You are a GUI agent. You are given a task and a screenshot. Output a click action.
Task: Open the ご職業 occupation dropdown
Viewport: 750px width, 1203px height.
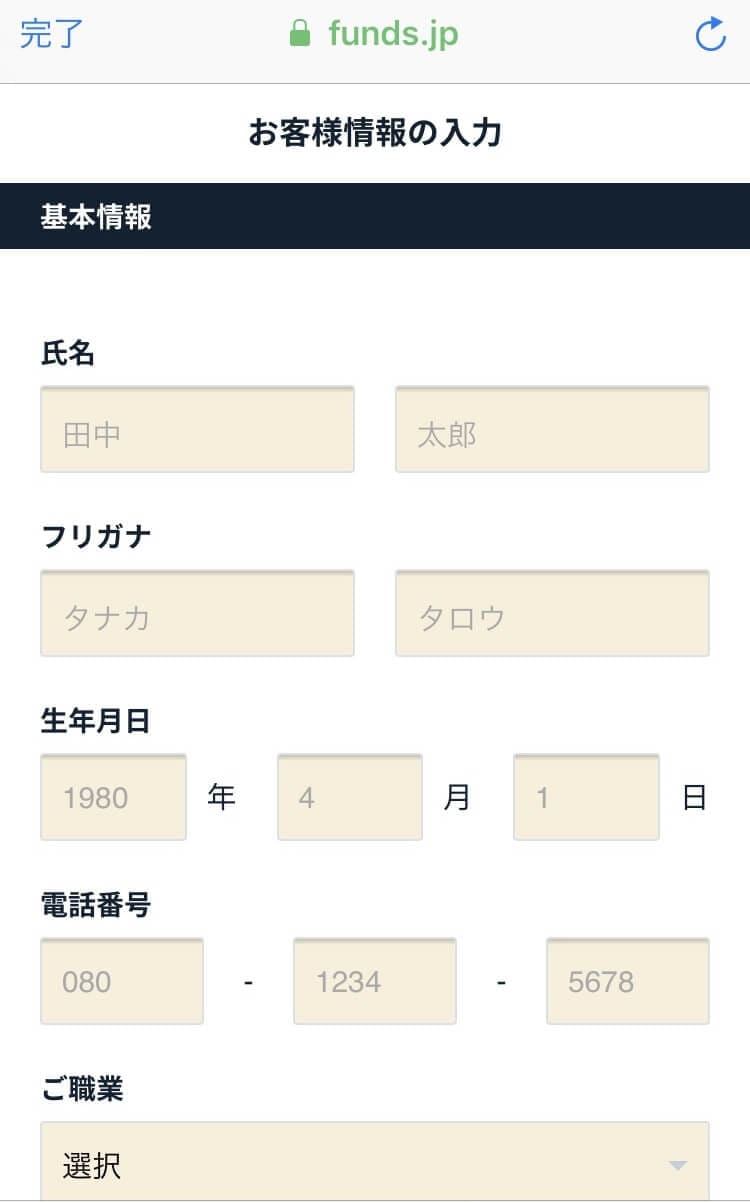pos(375,1162)
